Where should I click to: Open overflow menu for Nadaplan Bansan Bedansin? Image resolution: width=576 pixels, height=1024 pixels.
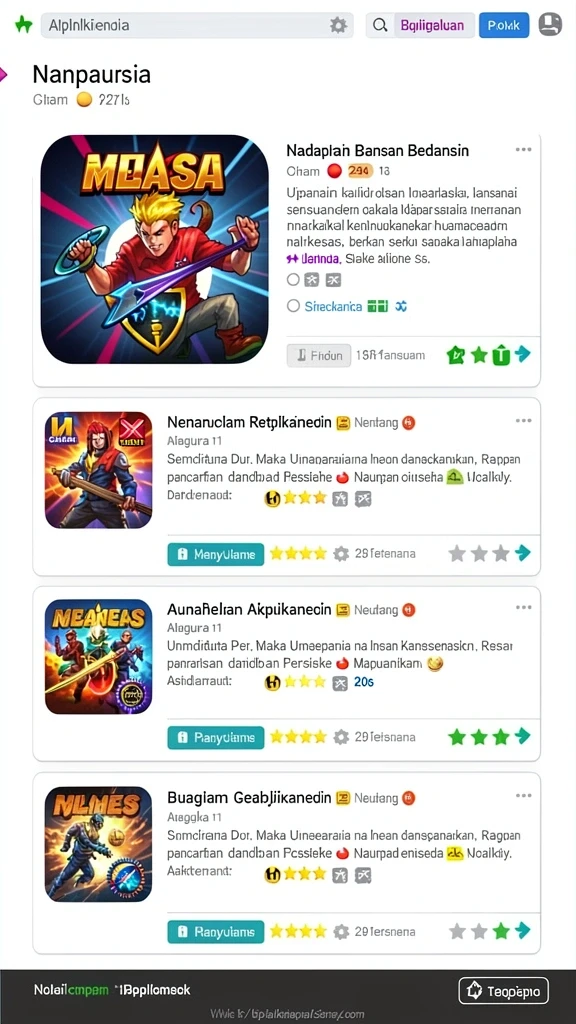point(523,150)
